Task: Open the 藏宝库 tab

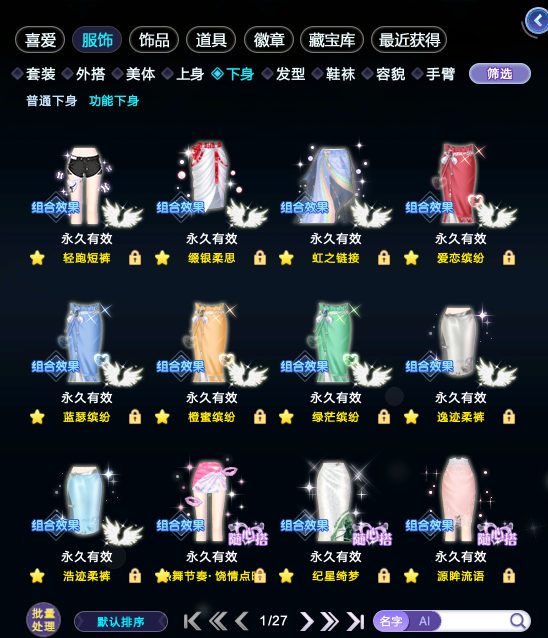Action: tap(332, 40)
